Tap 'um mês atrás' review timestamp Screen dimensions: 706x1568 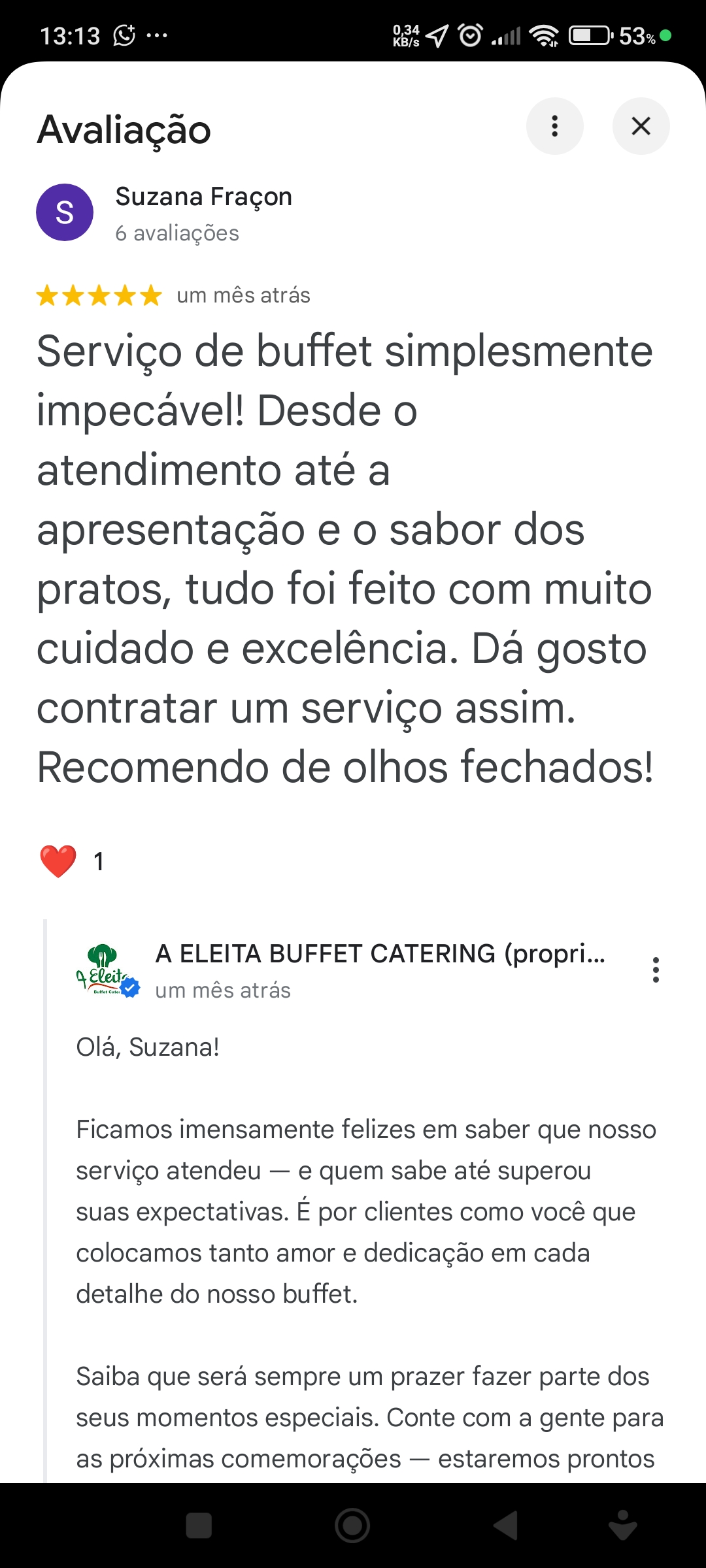coord(243,295)
